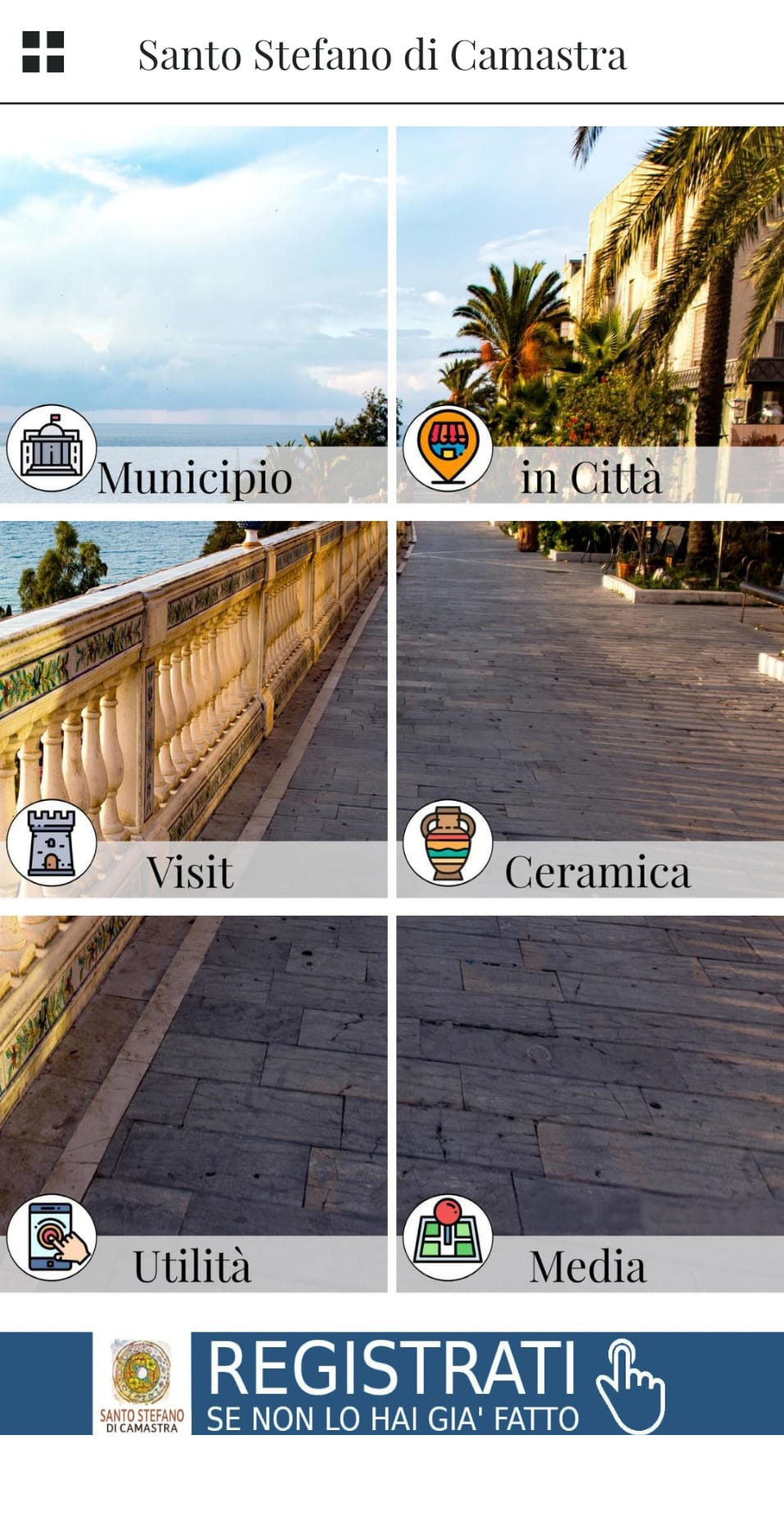The width and height of the screenshot is (784, 1531).
Task: Select the Ceramica tile
Action: [590, 709]
